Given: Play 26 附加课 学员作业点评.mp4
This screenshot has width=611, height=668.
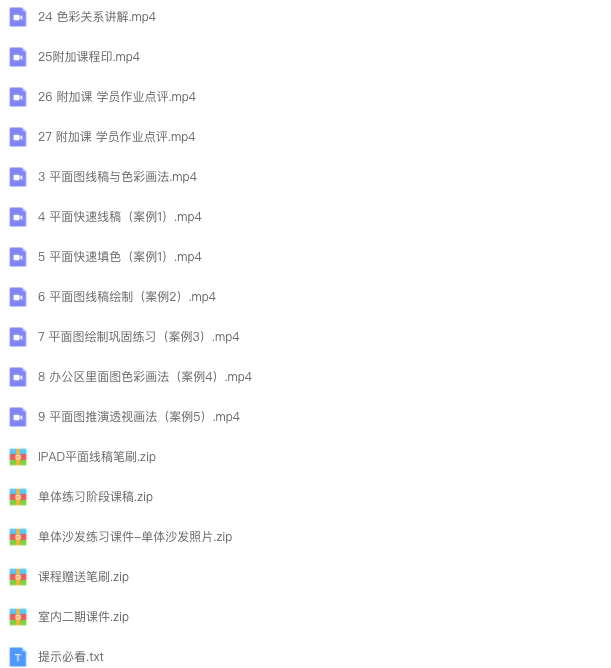Looking at the screenshot, I should [x=116, y=97].
